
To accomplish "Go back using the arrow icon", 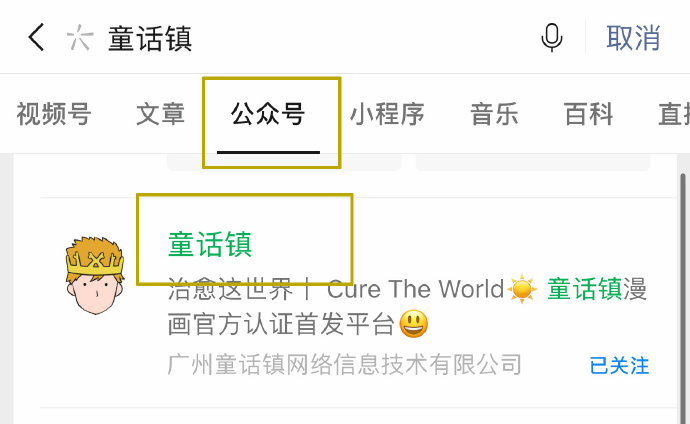I will [x=36, y=38].
